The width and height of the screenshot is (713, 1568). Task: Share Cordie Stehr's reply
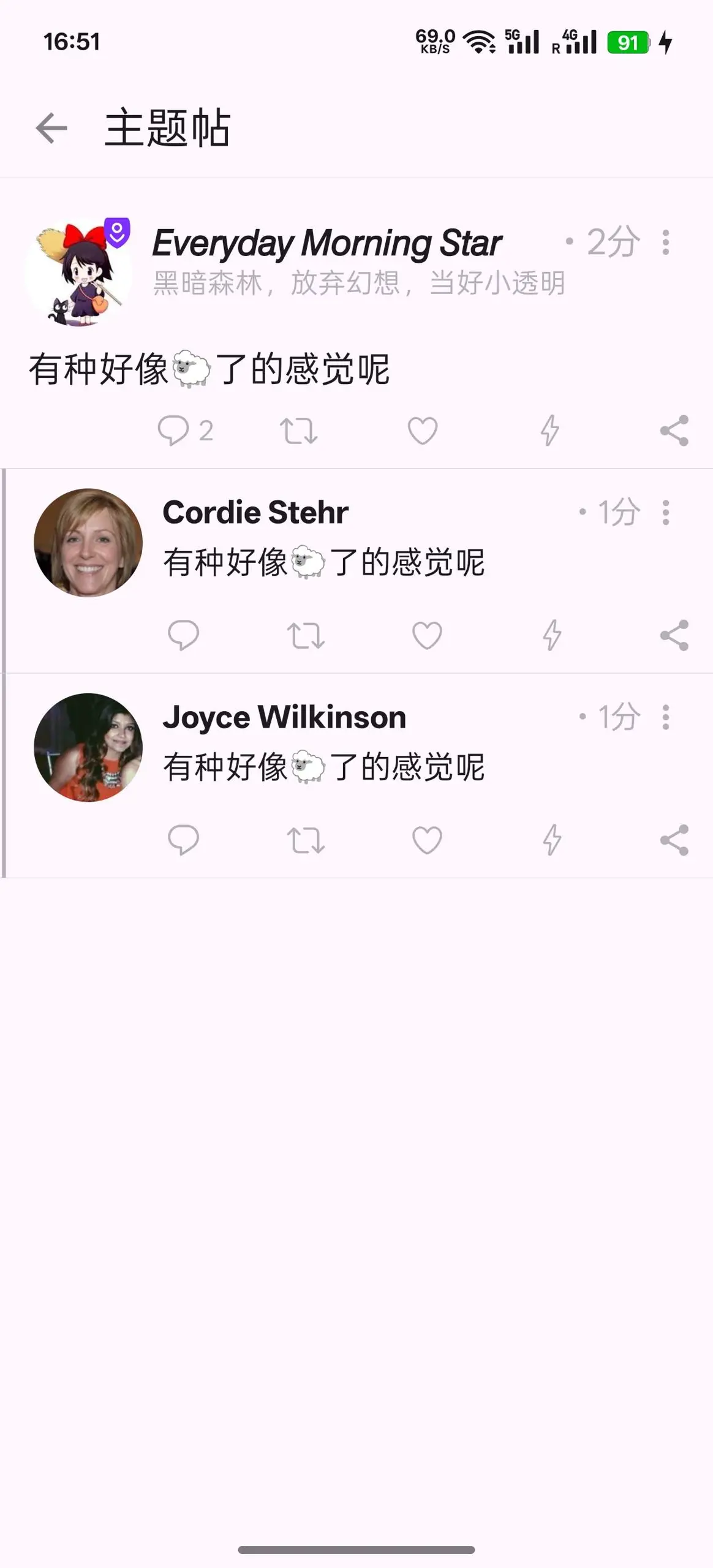point(674,635)
